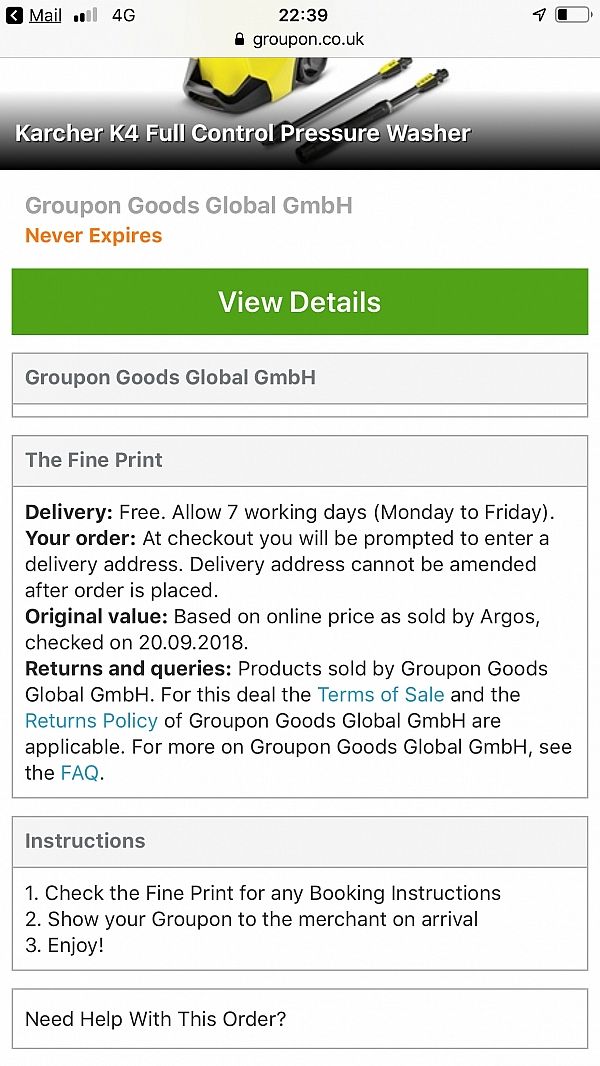Screen dimensions: 600x1066
Task: Tap the groupon.co.uk address bar
Action: (x=299, y=40)
